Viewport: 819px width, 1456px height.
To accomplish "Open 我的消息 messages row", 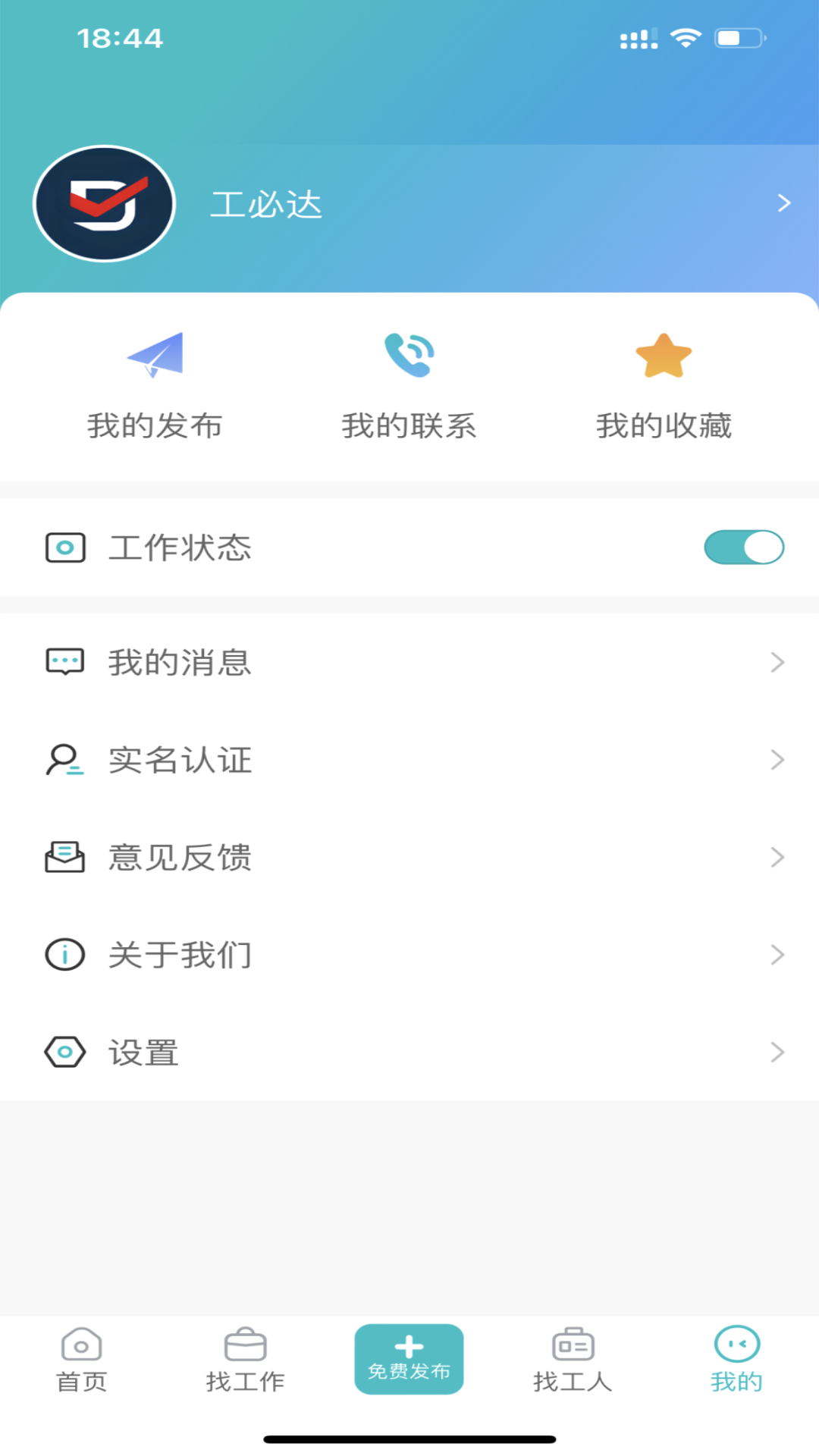I will pos(409,662).
